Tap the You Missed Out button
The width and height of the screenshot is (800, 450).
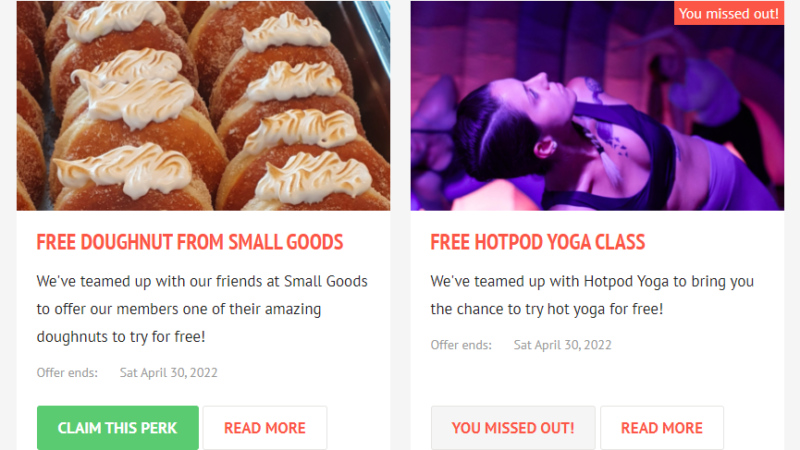[513, 428]
